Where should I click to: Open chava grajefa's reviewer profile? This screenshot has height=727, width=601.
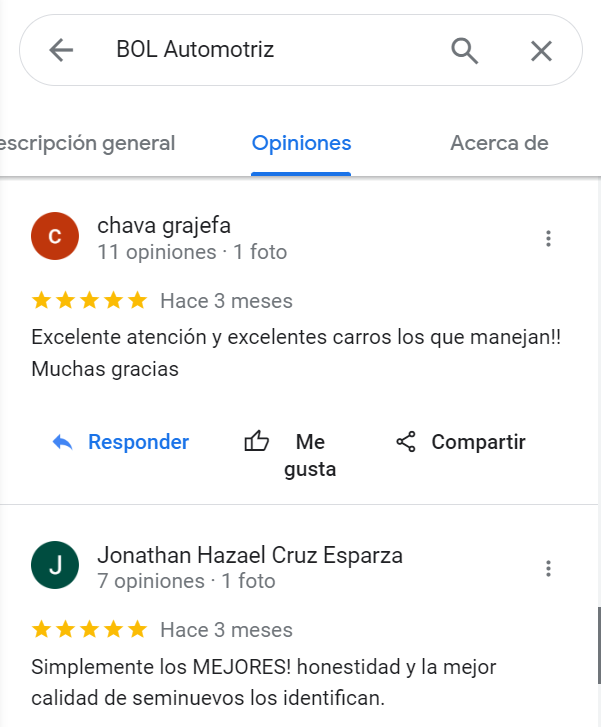[x=163, y=225]
